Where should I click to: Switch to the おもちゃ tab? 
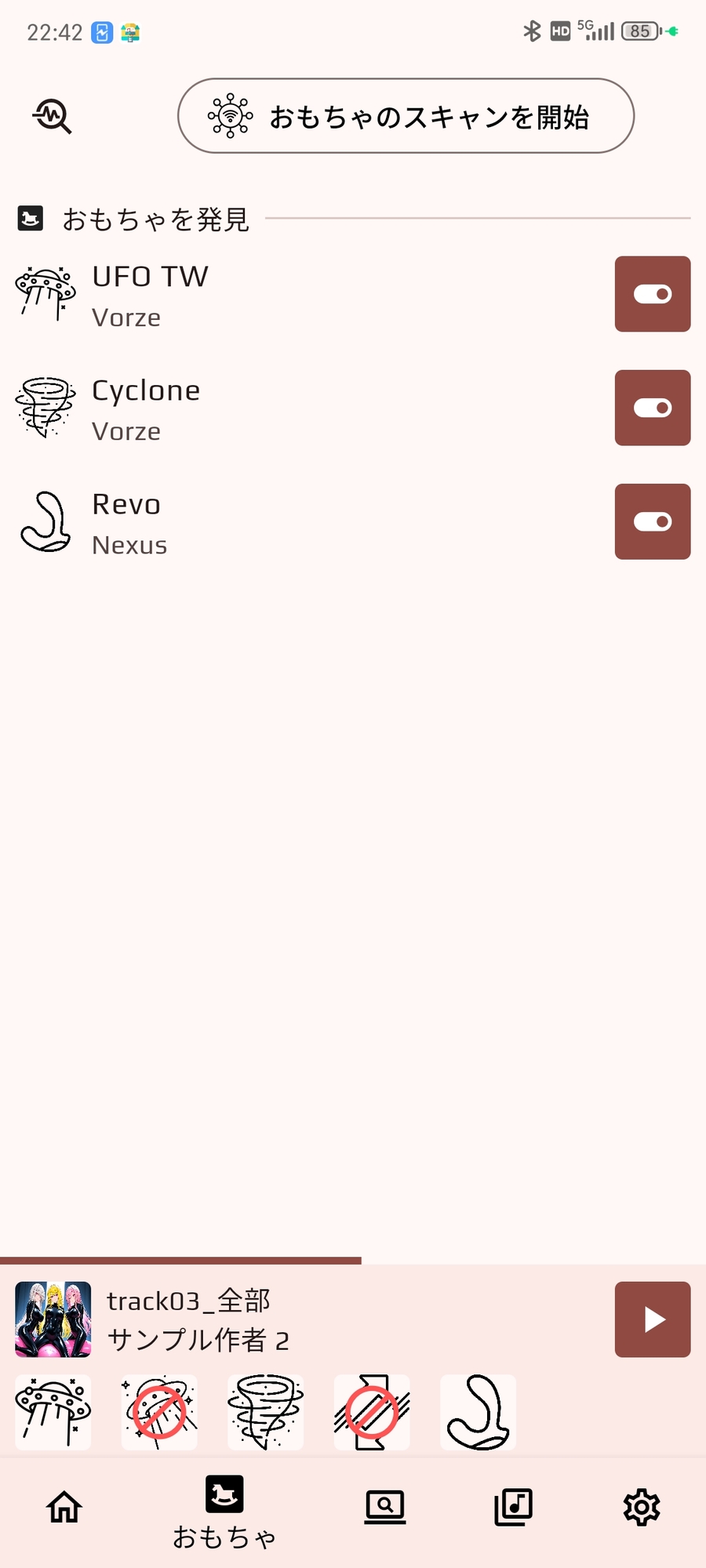tap(225, 1508)
